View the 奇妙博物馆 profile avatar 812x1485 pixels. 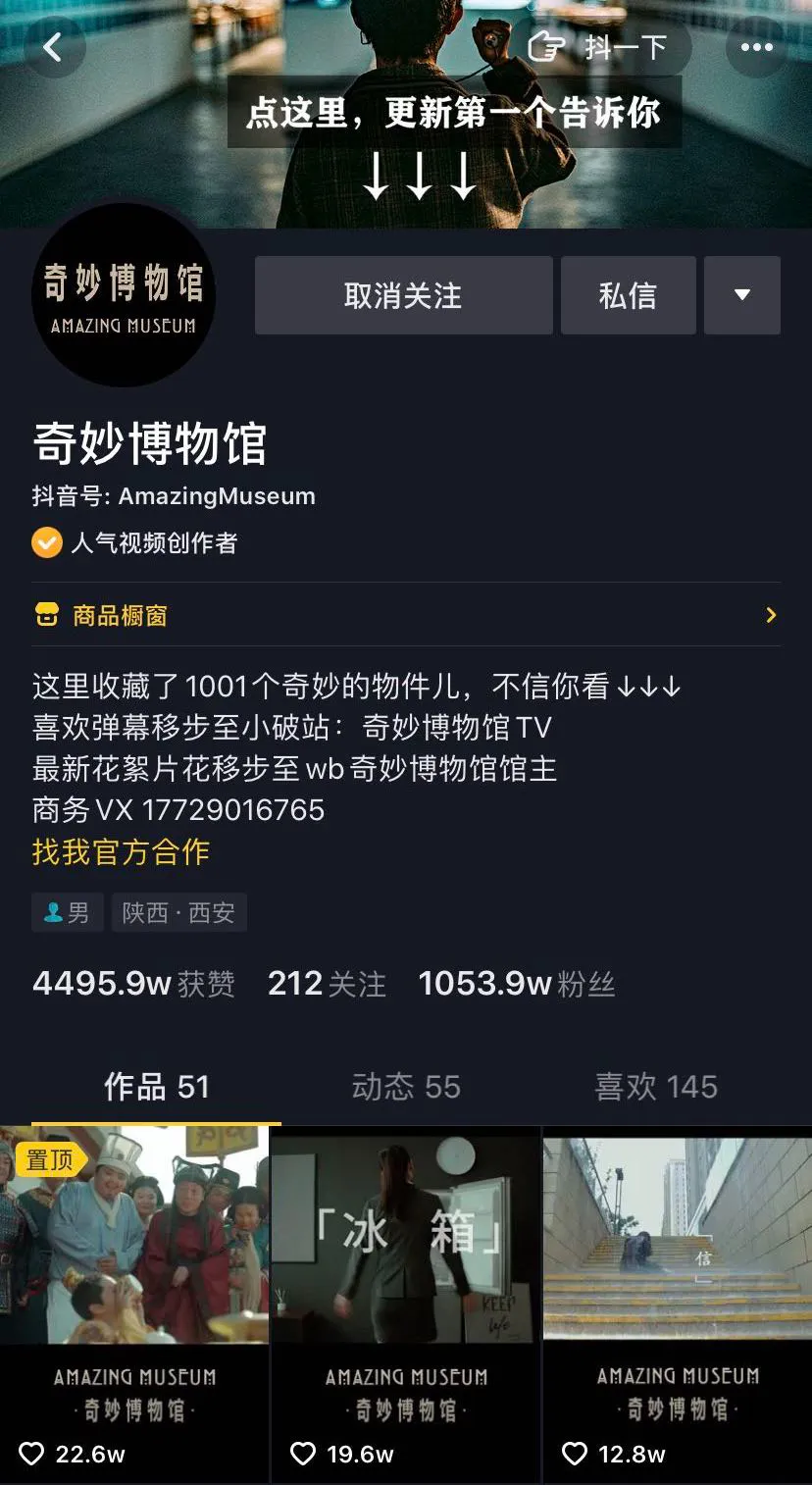pyautogui.click(x=124, y=295)
